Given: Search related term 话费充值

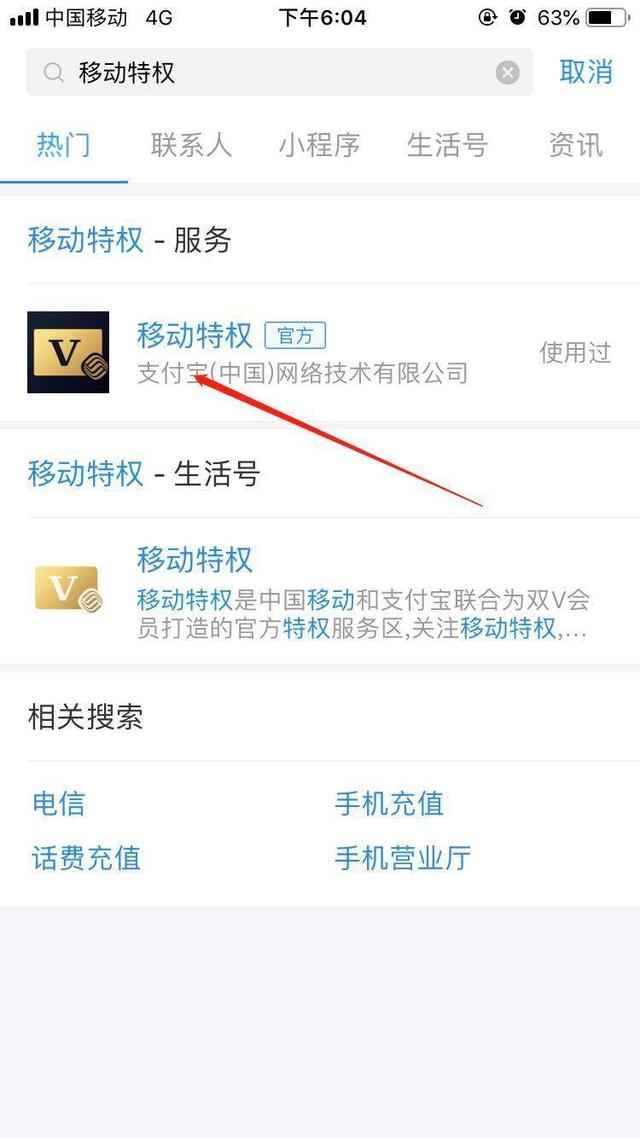Looking at the screenshot, I should (x=86, y=858).
